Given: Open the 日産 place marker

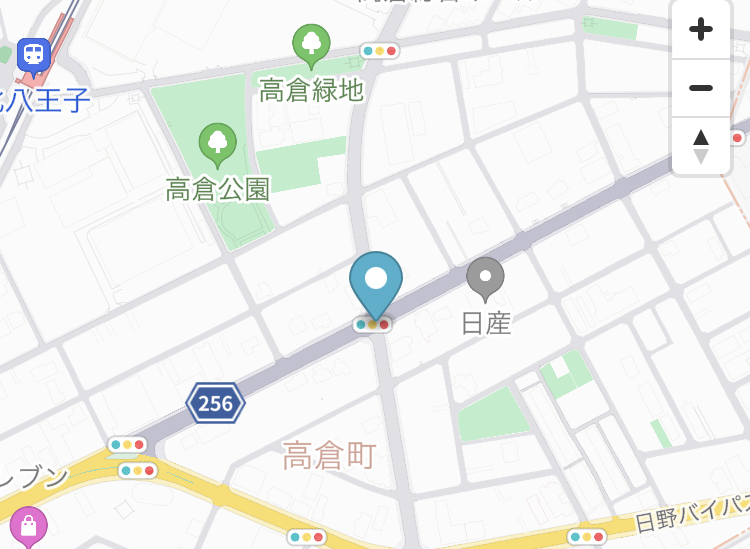Looking at the screenshot, I should [485, 277].
